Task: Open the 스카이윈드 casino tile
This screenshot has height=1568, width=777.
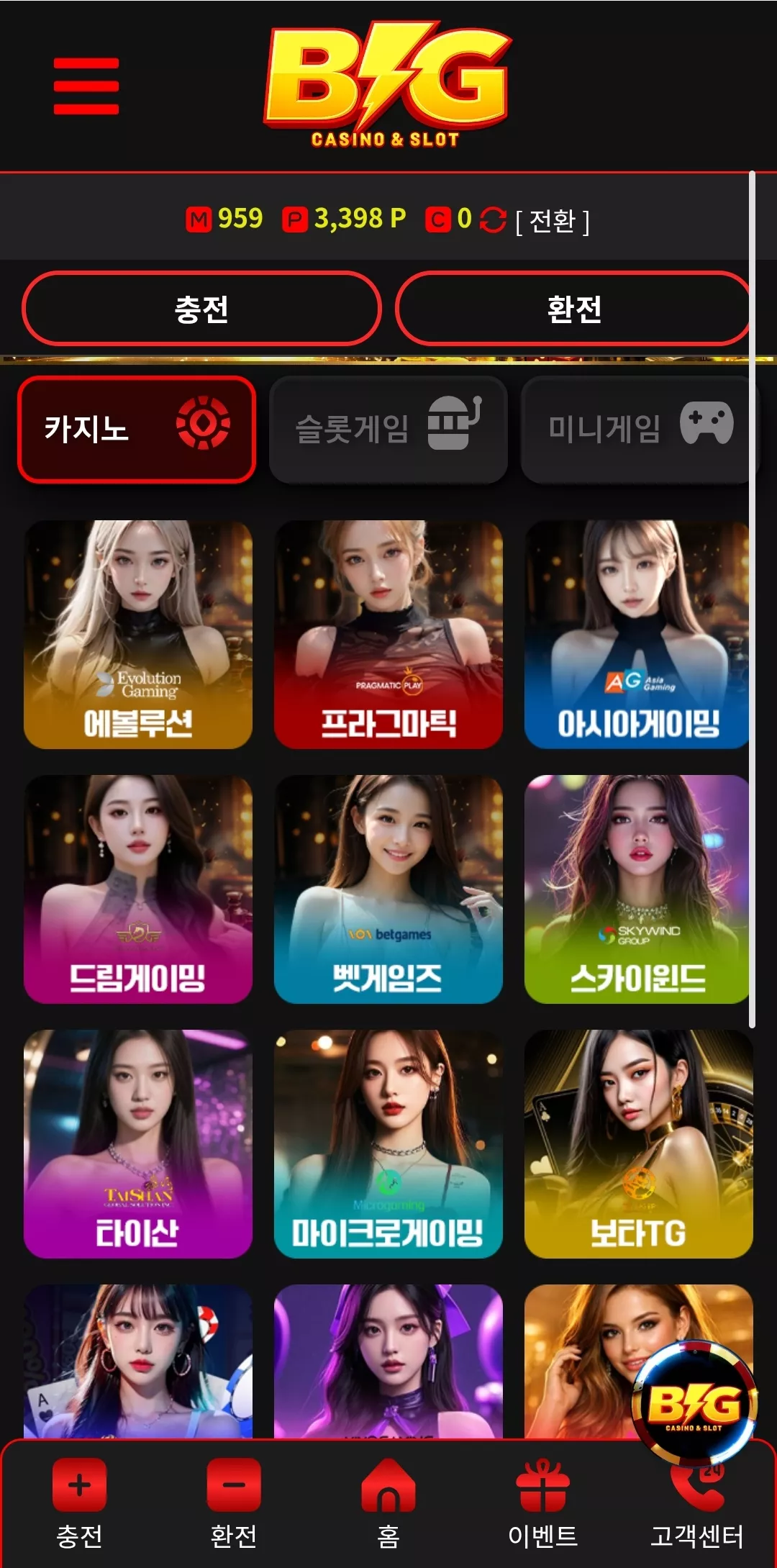Action: (637, 889)
